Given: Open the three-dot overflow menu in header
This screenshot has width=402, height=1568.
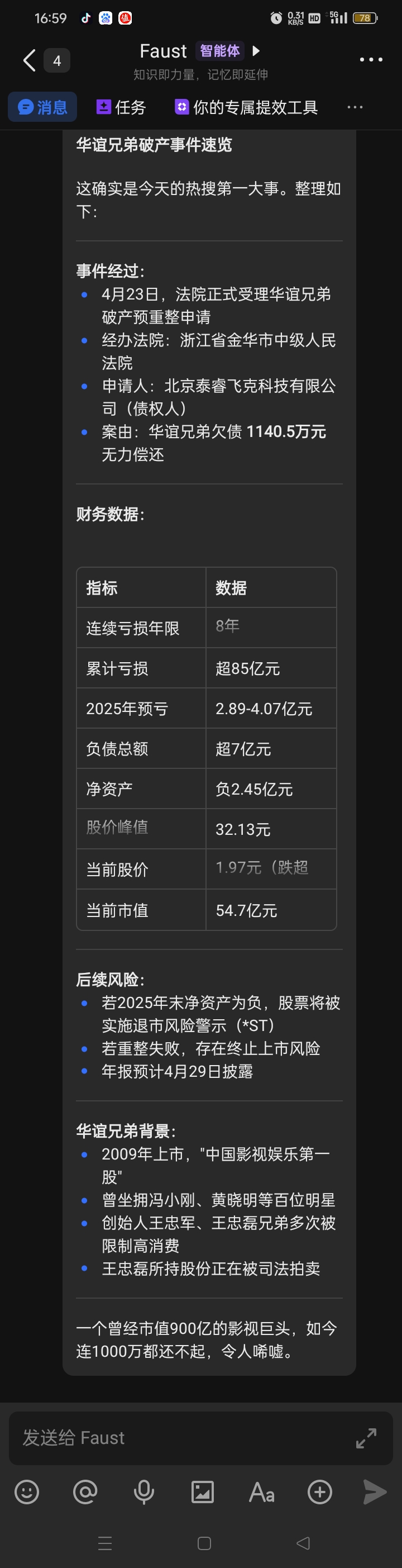Looking at the screenshot, I should pos(371,60).
